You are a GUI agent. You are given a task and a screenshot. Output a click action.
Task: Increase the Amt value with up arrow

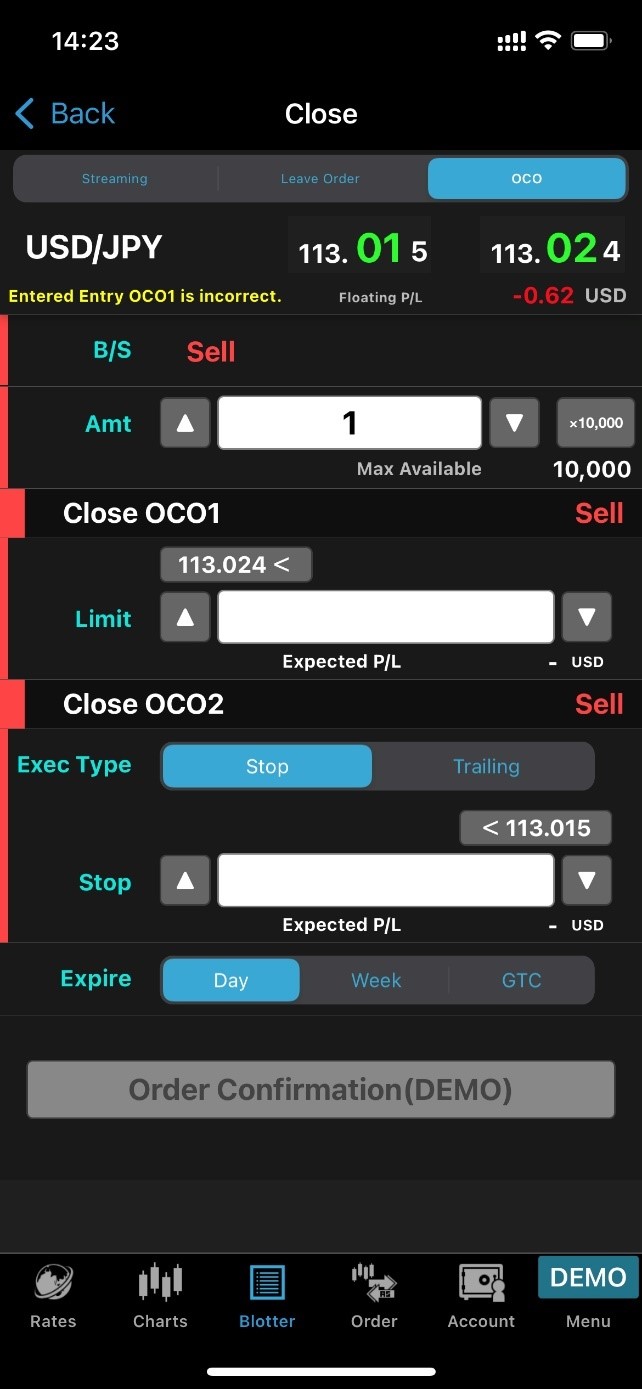pos(185,423)
